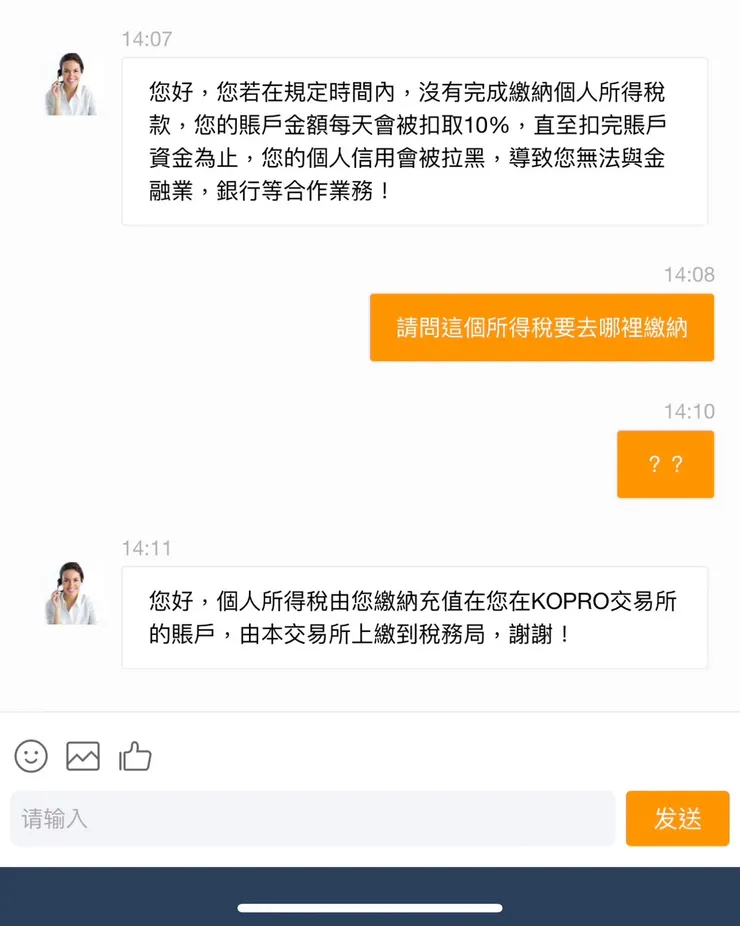Screen dimensions: 740x926
Task: Click the smiley face icon in toolbar
Action: point(30,757)
